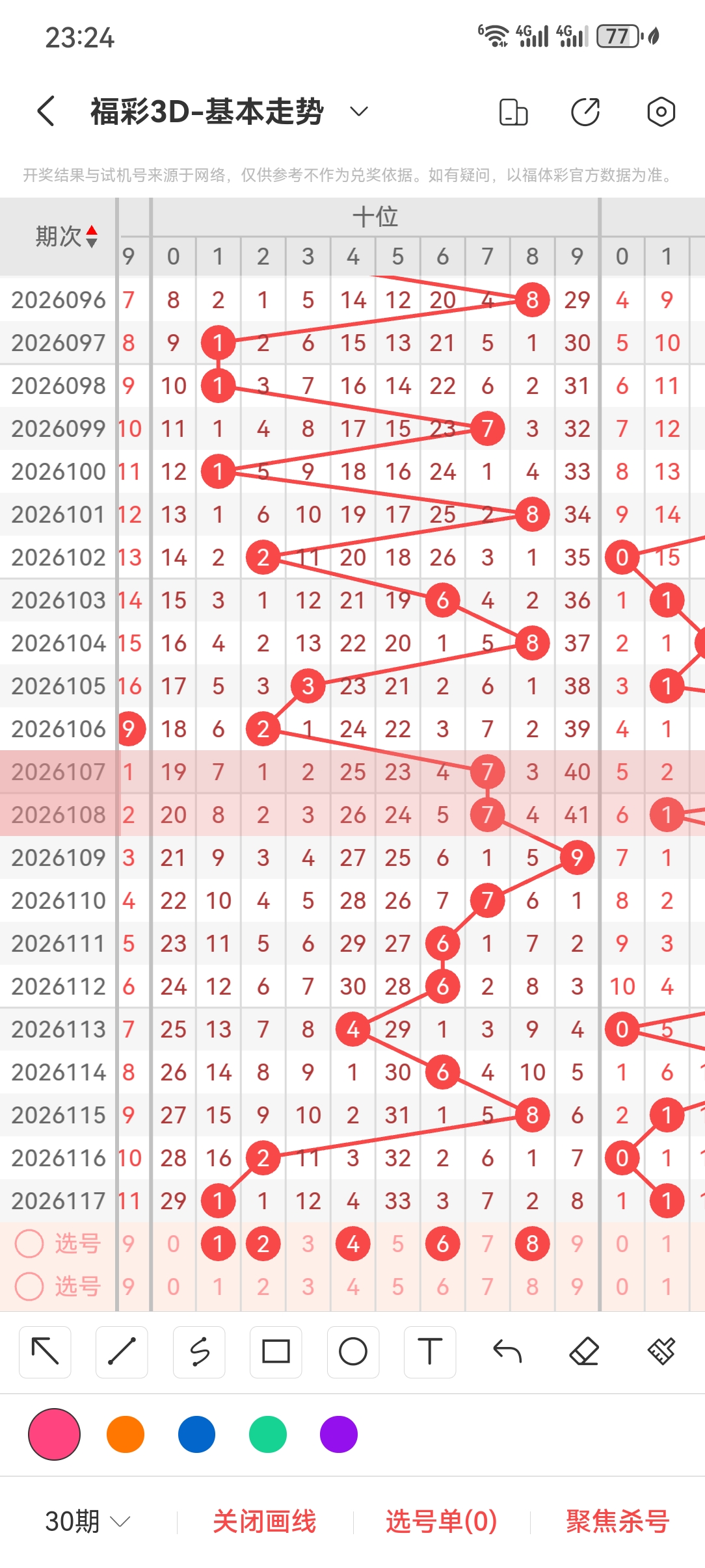Viewport: 705px width, 1568px height.
Task: Choose the rectangle drawing tool
Action: (276, 1352)
